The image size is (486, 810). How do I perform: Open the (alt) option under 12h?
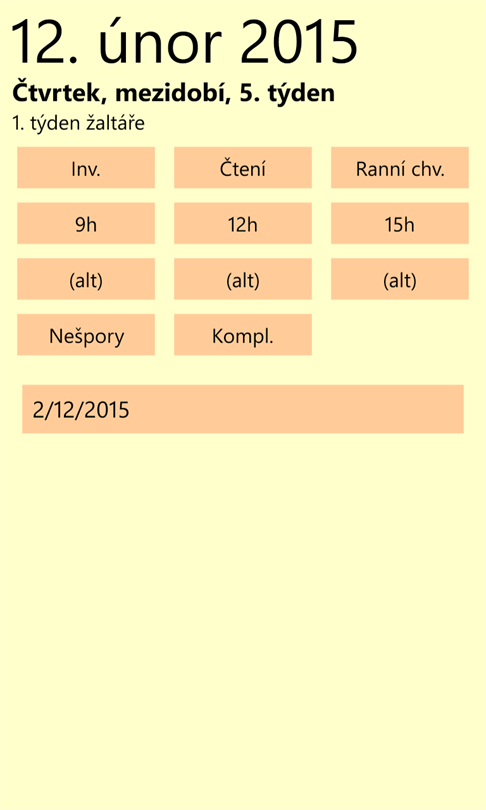pyautogui.click(x=243, y=279)
